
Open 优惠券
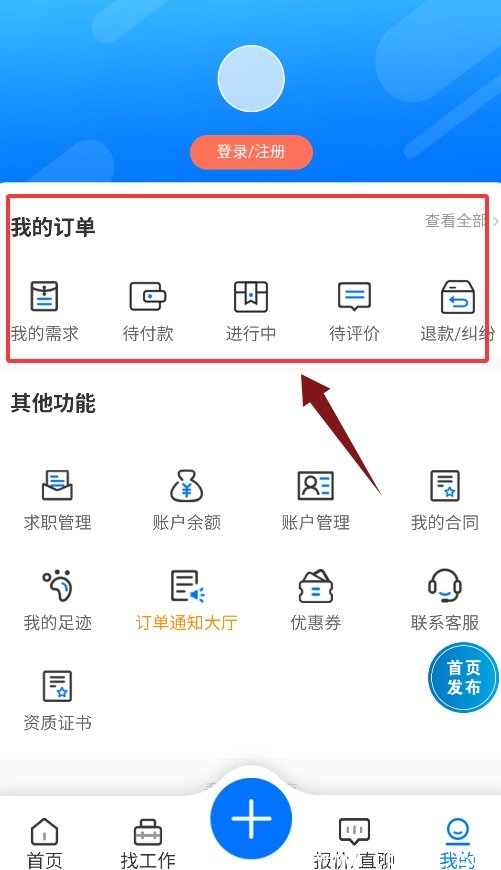tap(316, 600)
